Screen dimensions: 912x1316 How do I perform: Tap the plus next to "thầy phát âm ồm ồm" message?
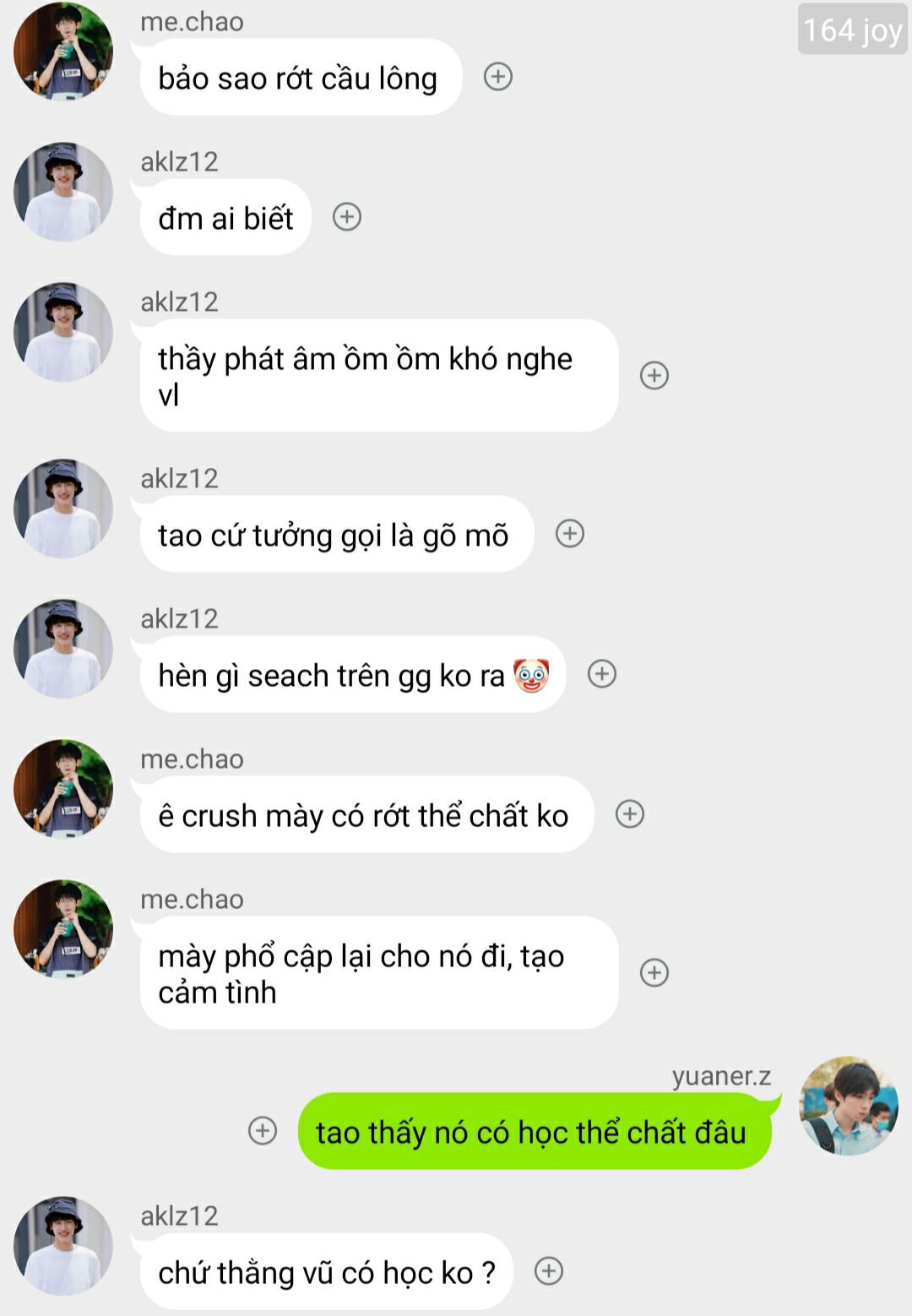point(654,375)
